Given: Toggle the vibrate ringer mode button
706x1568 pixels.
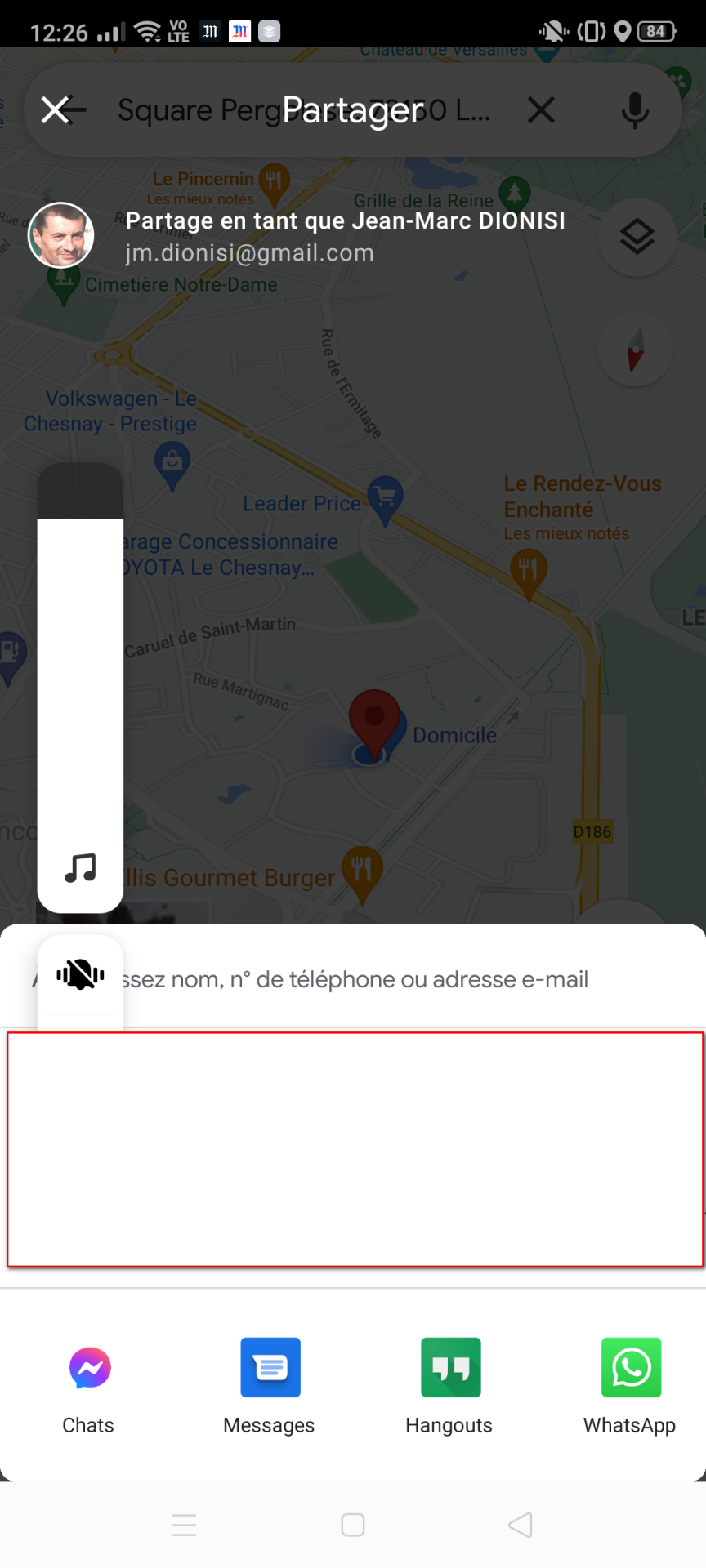Looking at the screenshot, I should pos(80,973).
